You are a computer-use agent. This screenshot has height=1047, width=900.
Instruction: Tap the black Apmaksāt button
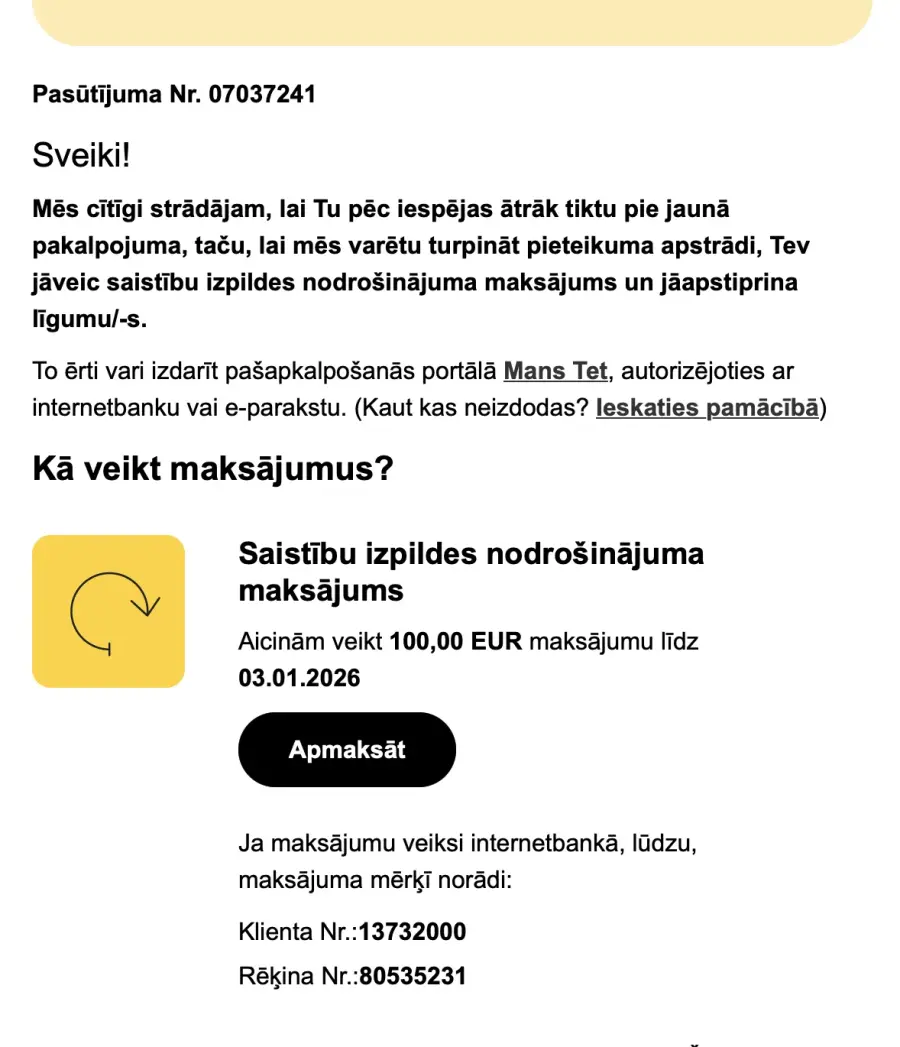click(346, 750)
